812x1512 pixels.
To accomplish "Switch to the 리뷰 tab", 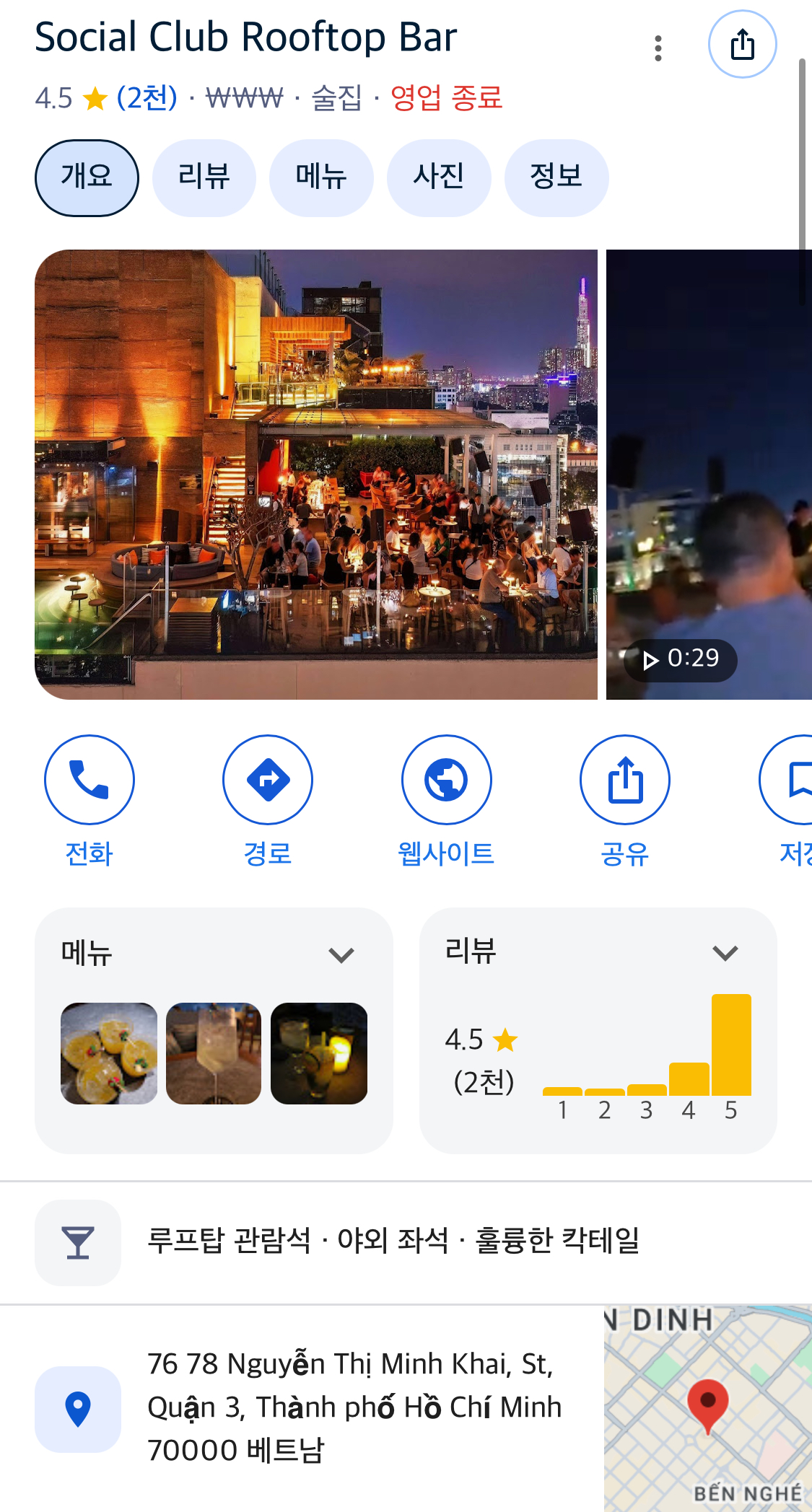I will click(x=204, y=177).
